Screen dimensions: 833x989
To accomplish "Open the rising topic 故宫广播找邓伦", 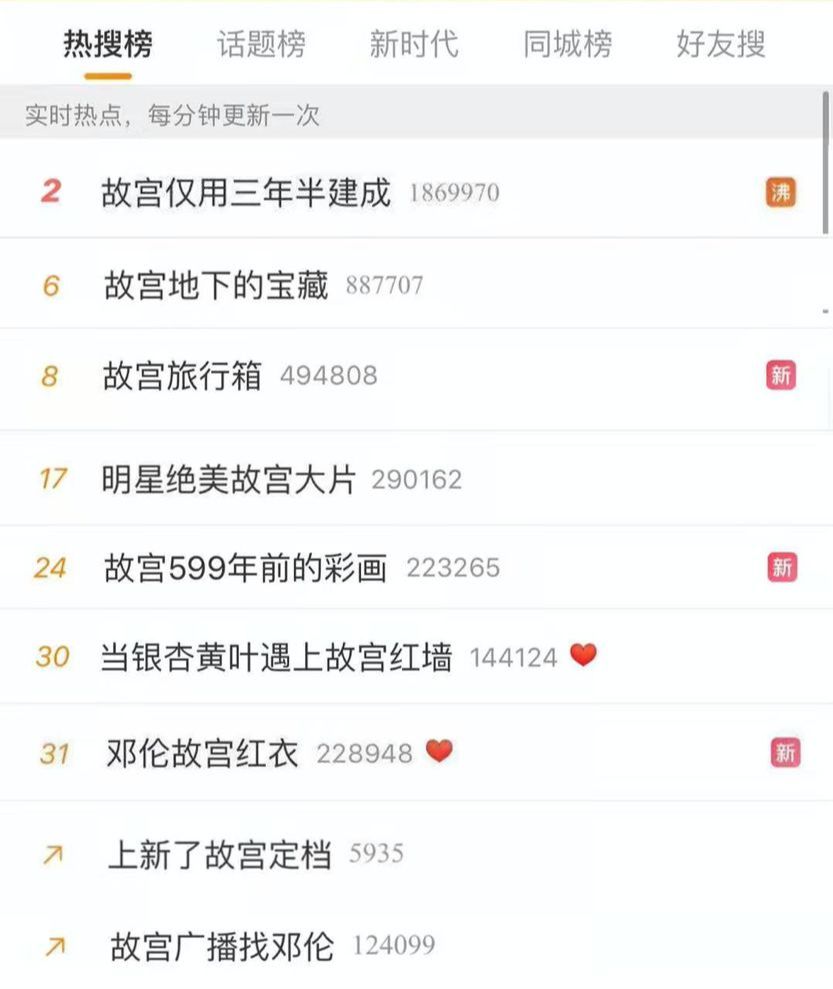I will (x=222, y=945).
